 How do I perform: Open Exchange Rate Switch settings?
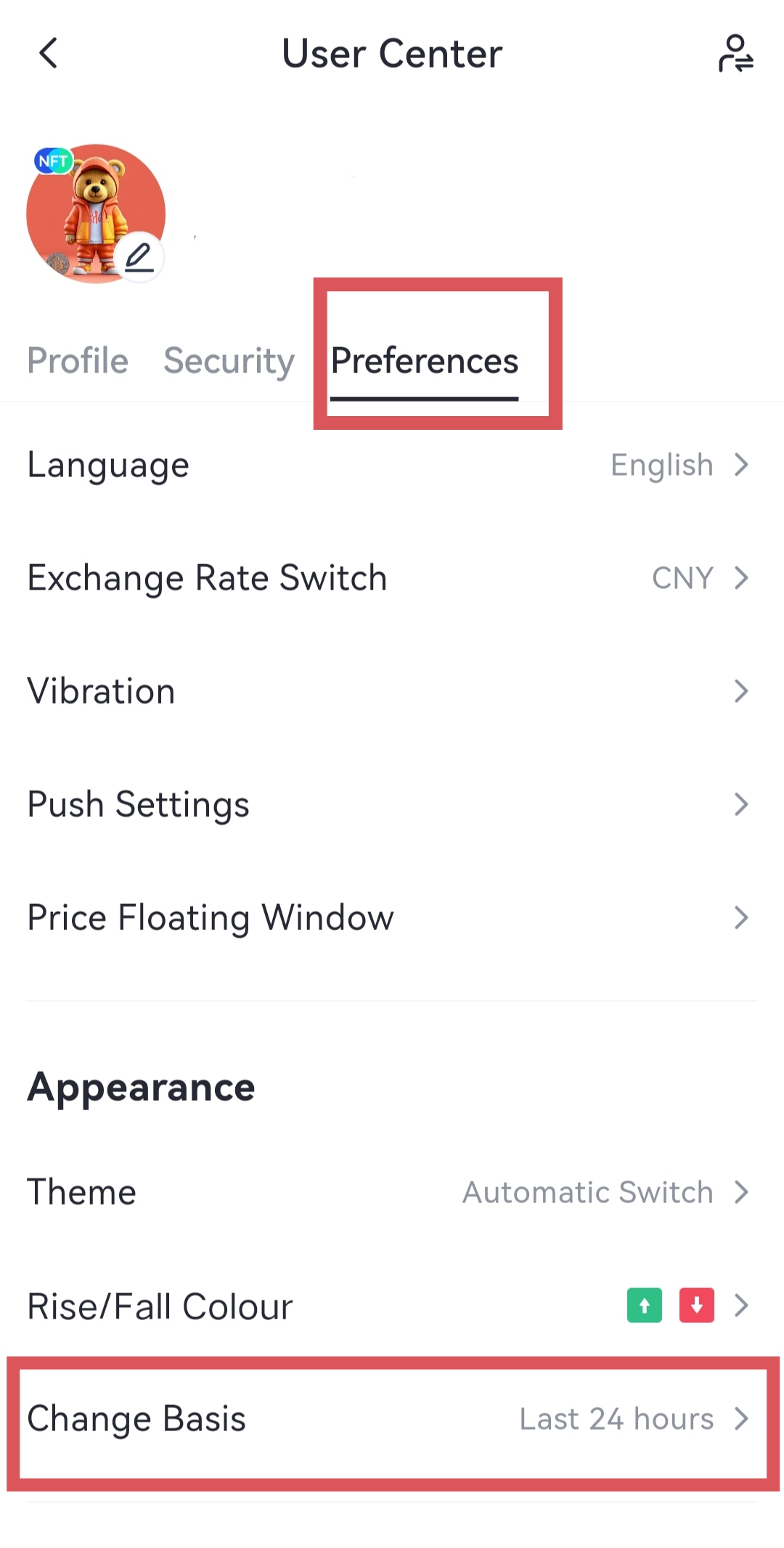point(392,579)
